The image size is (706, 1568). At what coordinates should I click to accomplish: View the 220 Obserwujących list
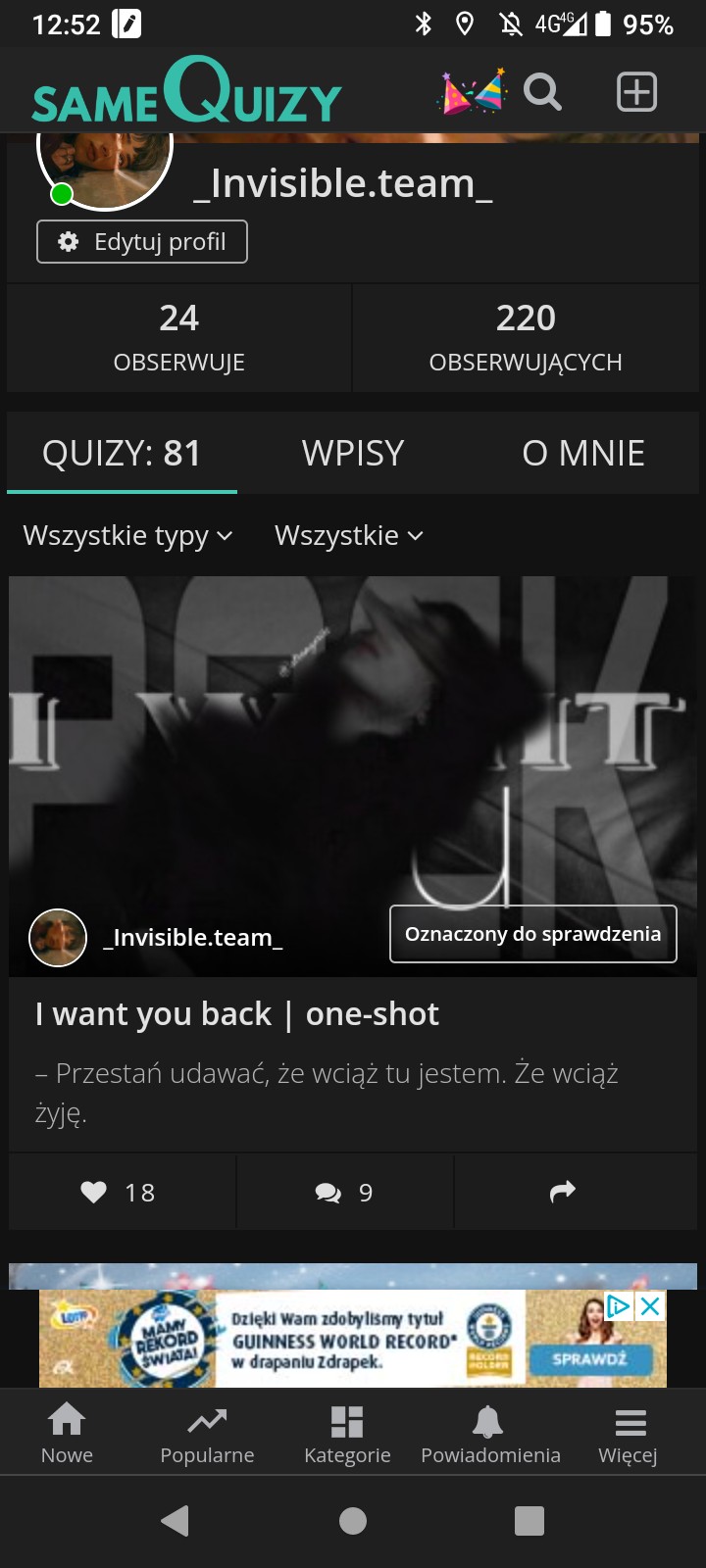526,337
